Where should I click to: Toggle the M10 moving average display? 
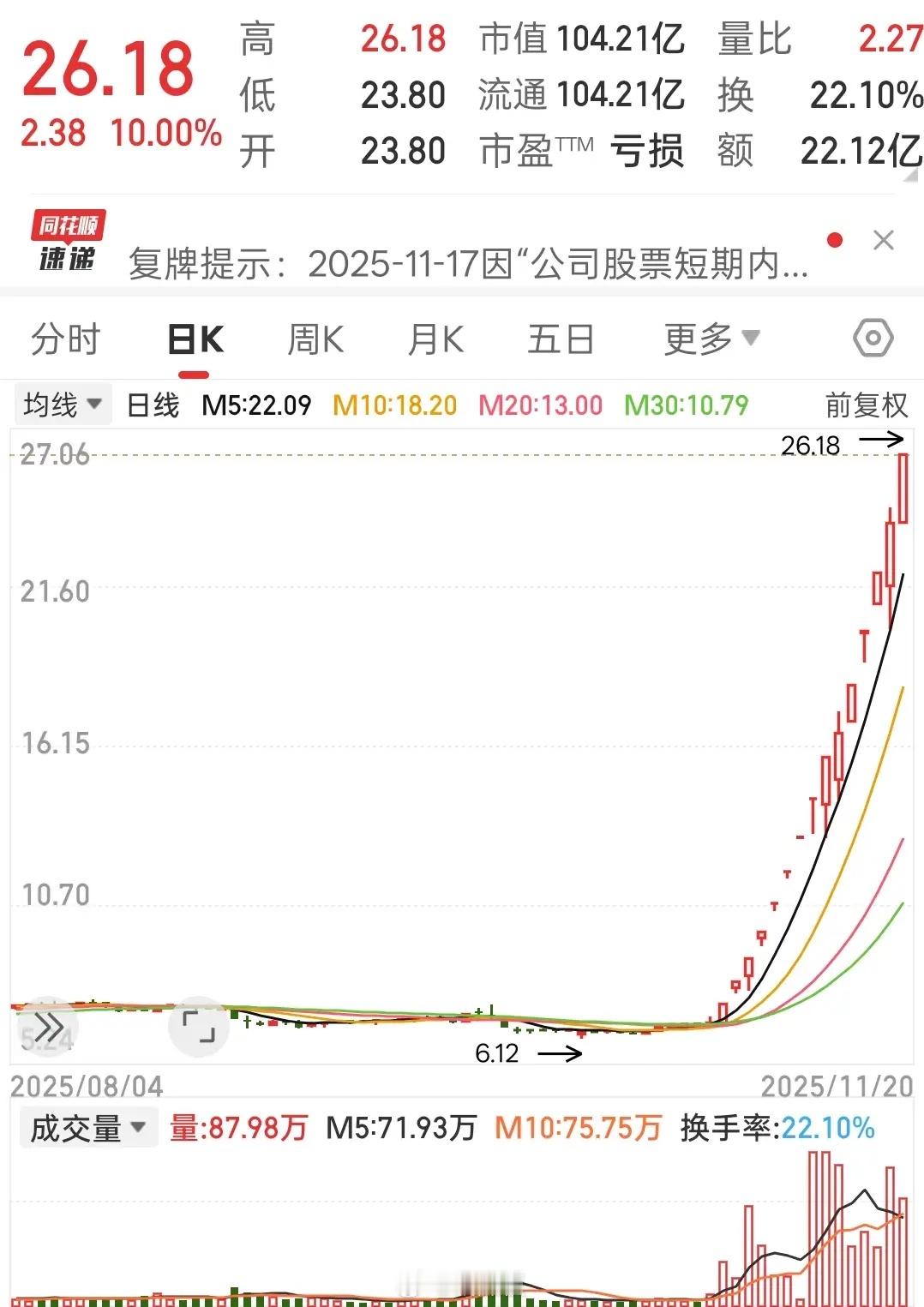click(x=393, y=405)
